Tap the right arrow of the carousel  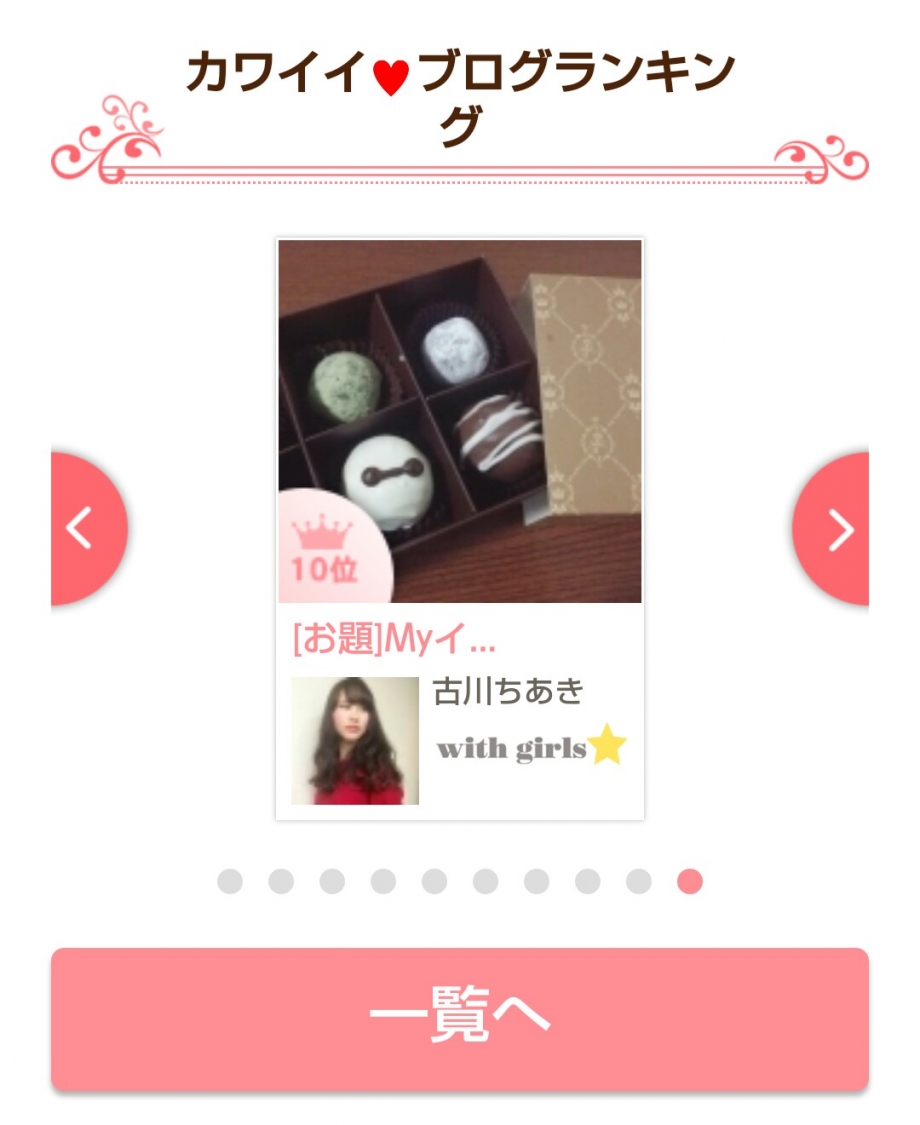click(x=834, y=529)
